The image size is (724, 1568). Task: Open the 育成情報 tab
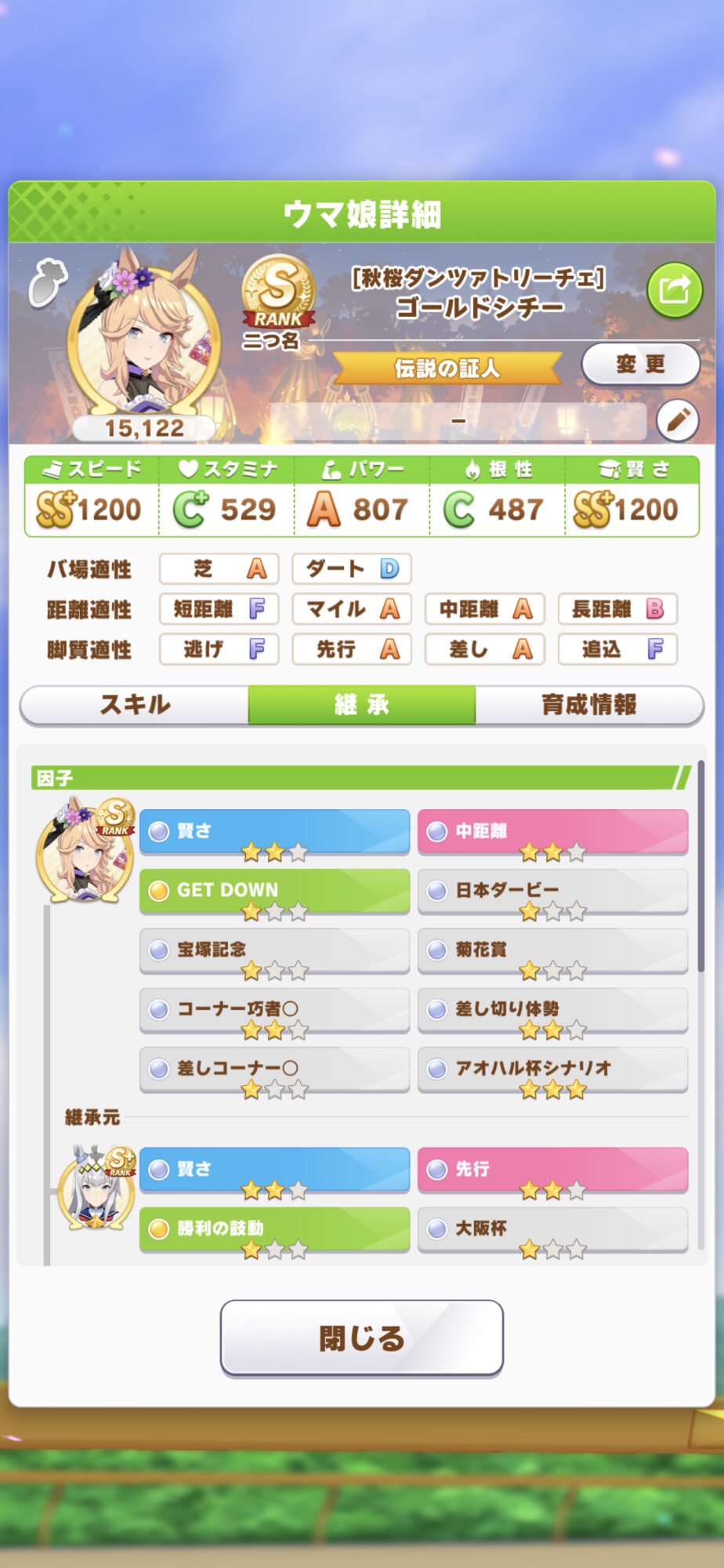pyautogui.click(x=589, y=705)
